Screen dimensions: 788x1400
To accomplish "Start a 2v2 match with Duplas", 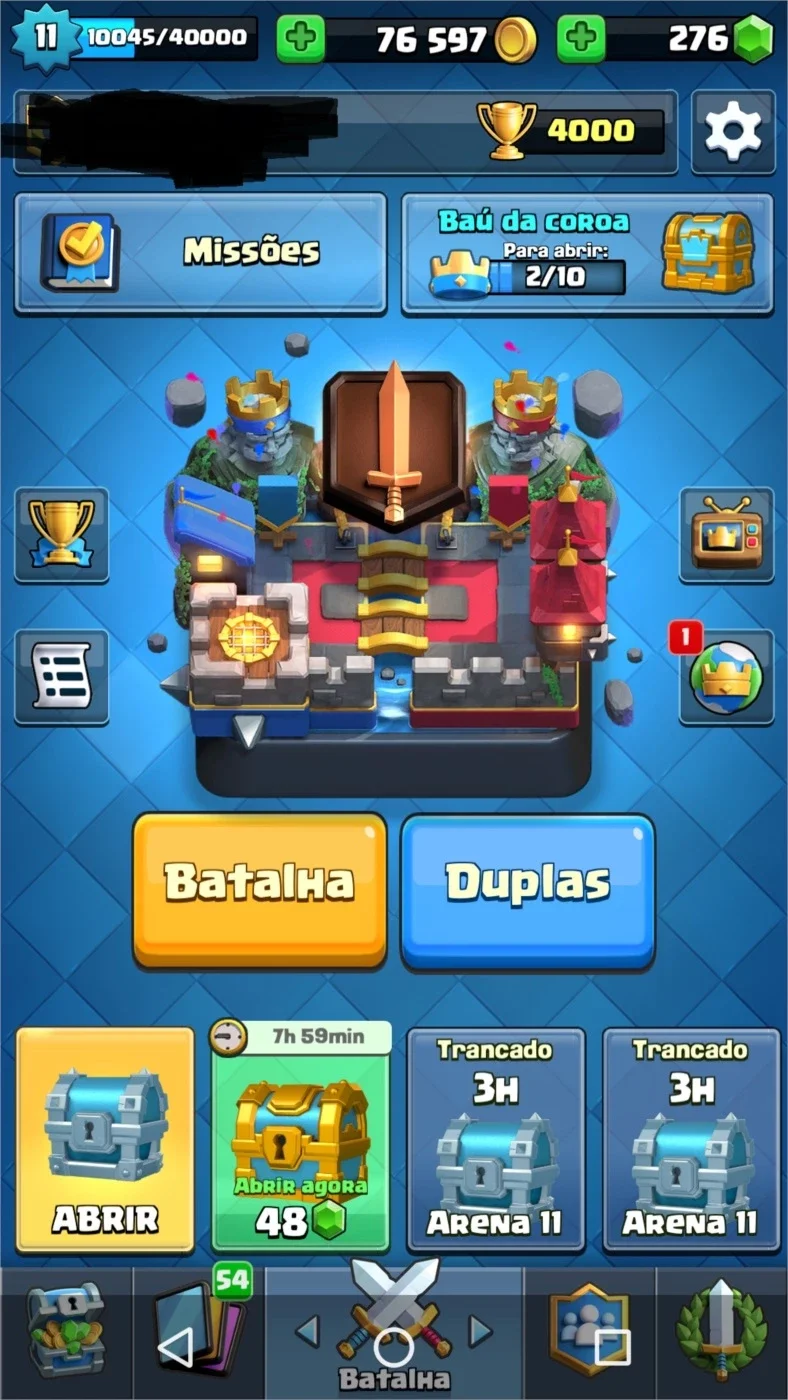I will click(x=528, y=890).
